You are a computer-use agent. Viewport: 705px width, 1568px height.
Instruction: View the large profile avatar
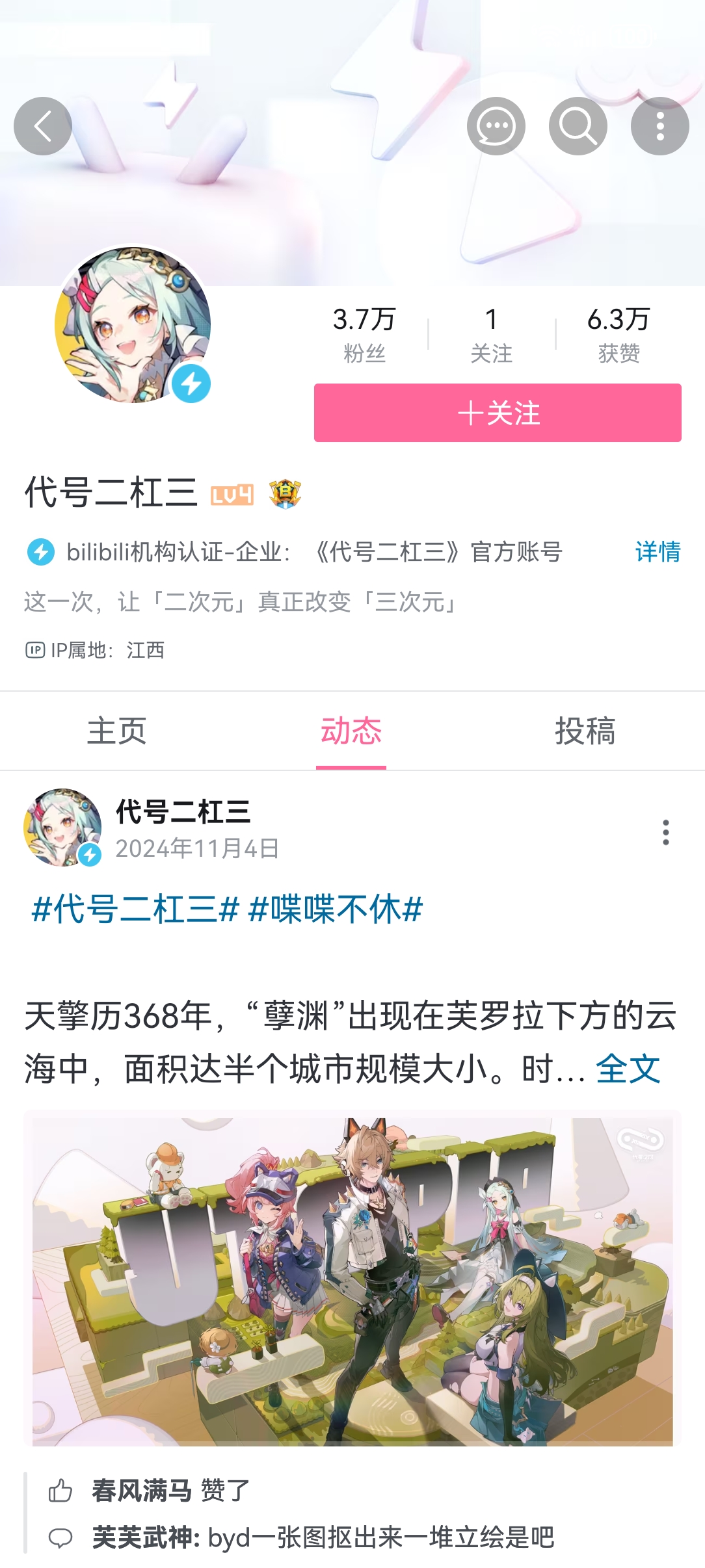click(x=133, y=324)
